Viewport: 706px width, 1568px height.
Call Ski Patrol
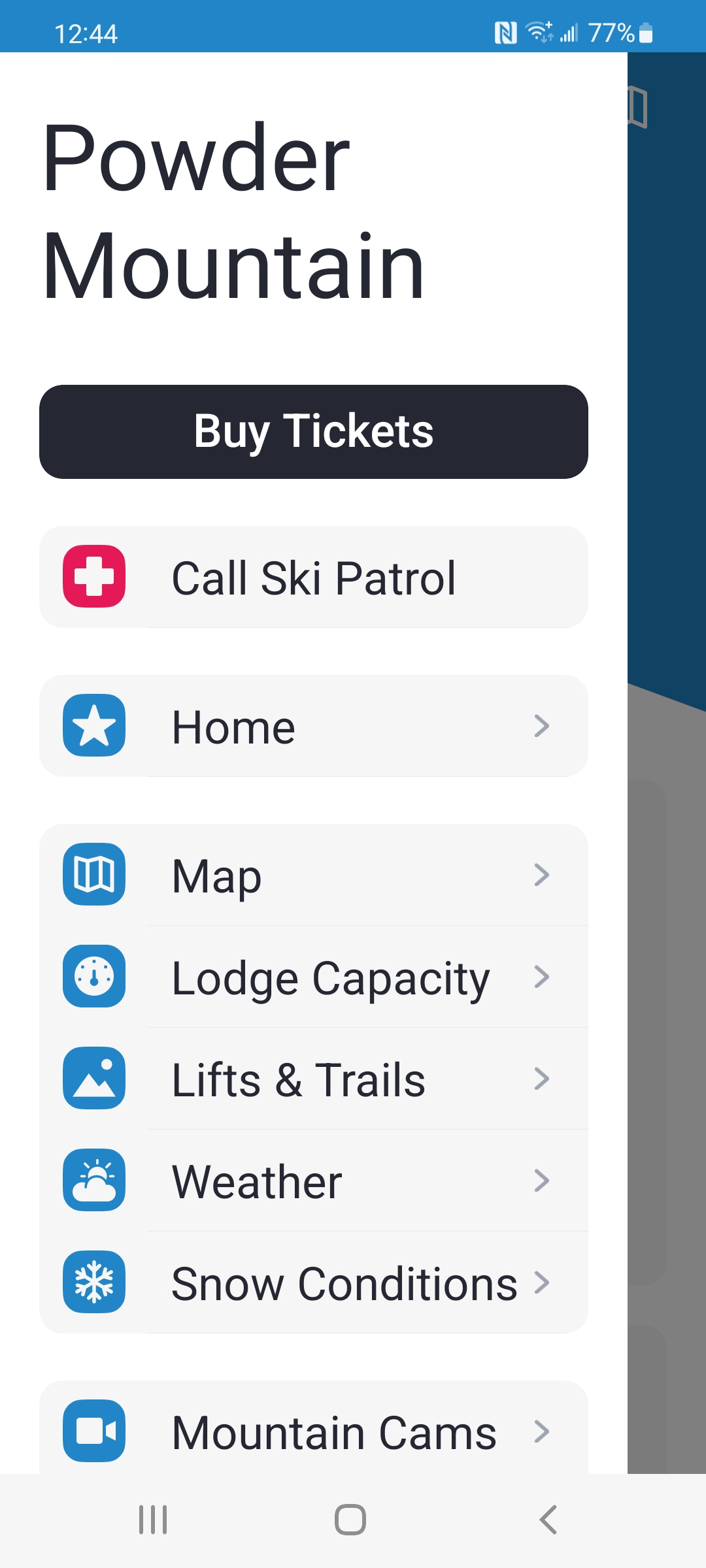pos(313,578)
